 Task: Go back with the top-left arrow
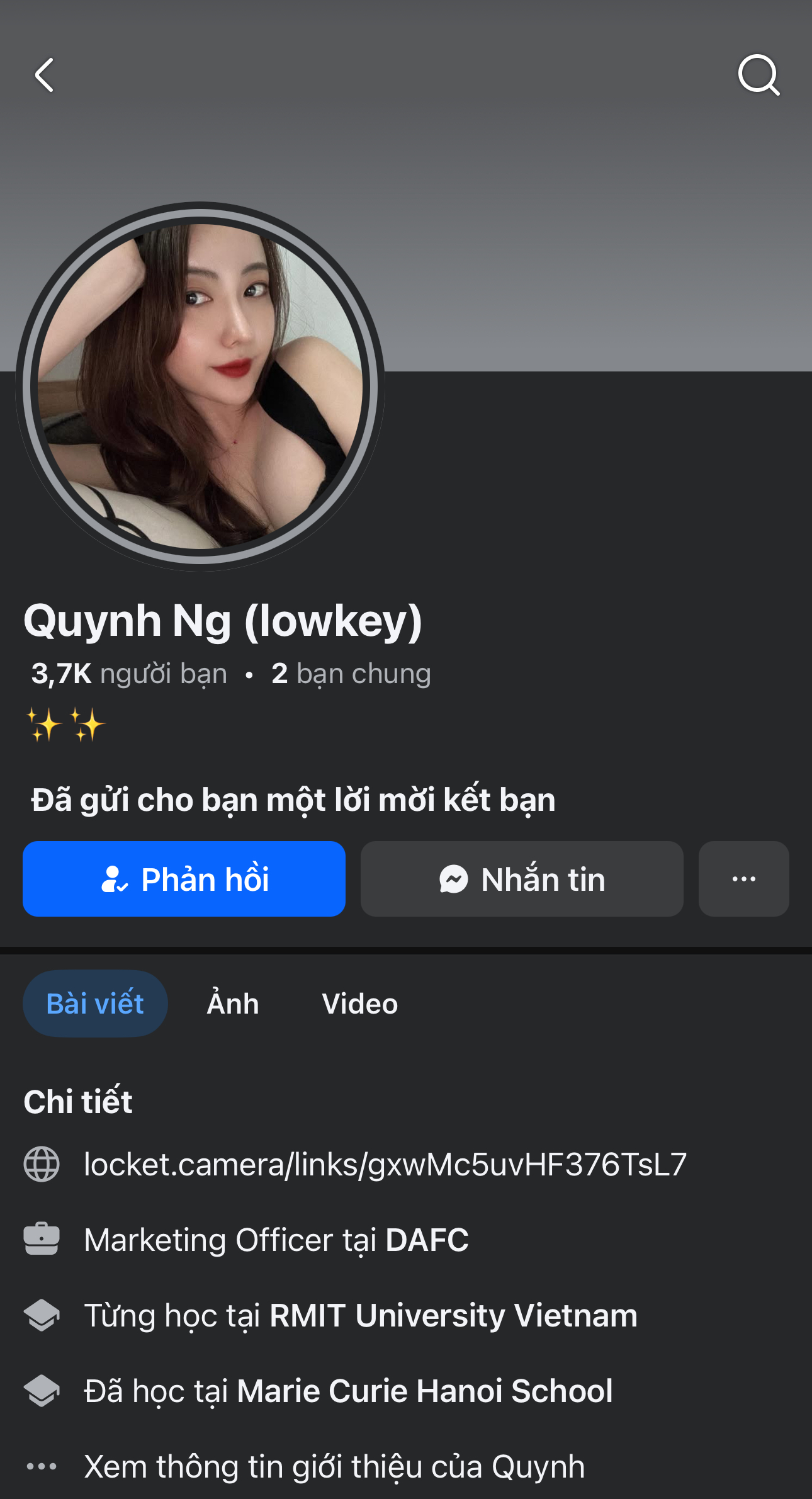click(x=44, y=76)
